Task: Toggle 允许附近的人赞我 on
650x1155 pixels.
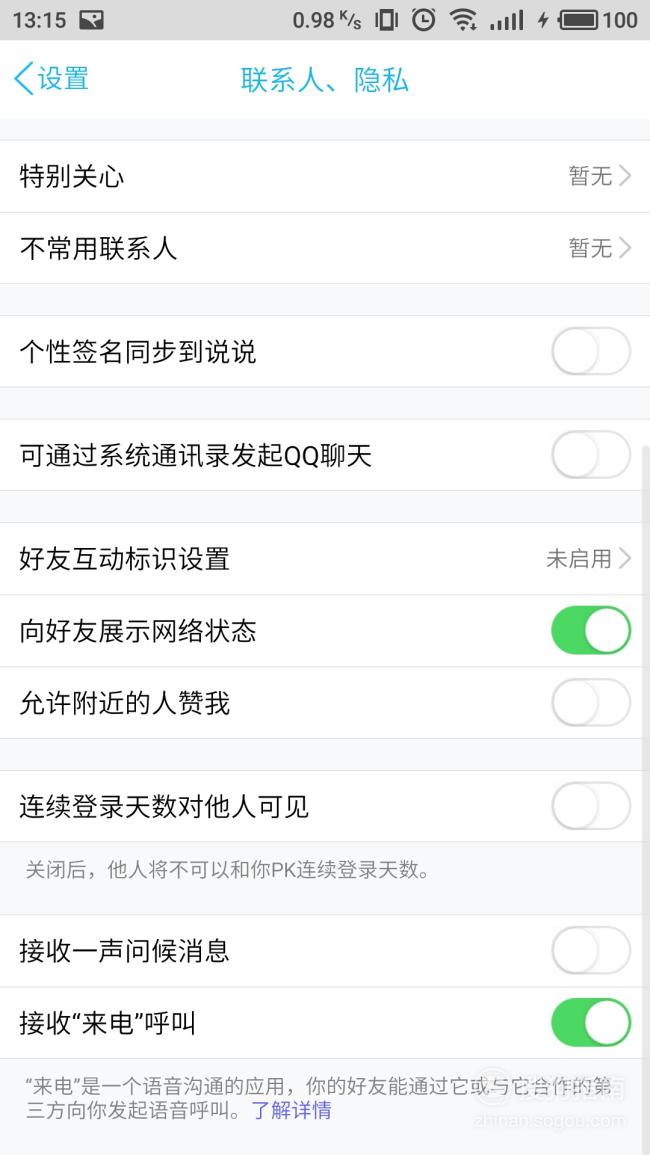Action: tap(591, 703)
